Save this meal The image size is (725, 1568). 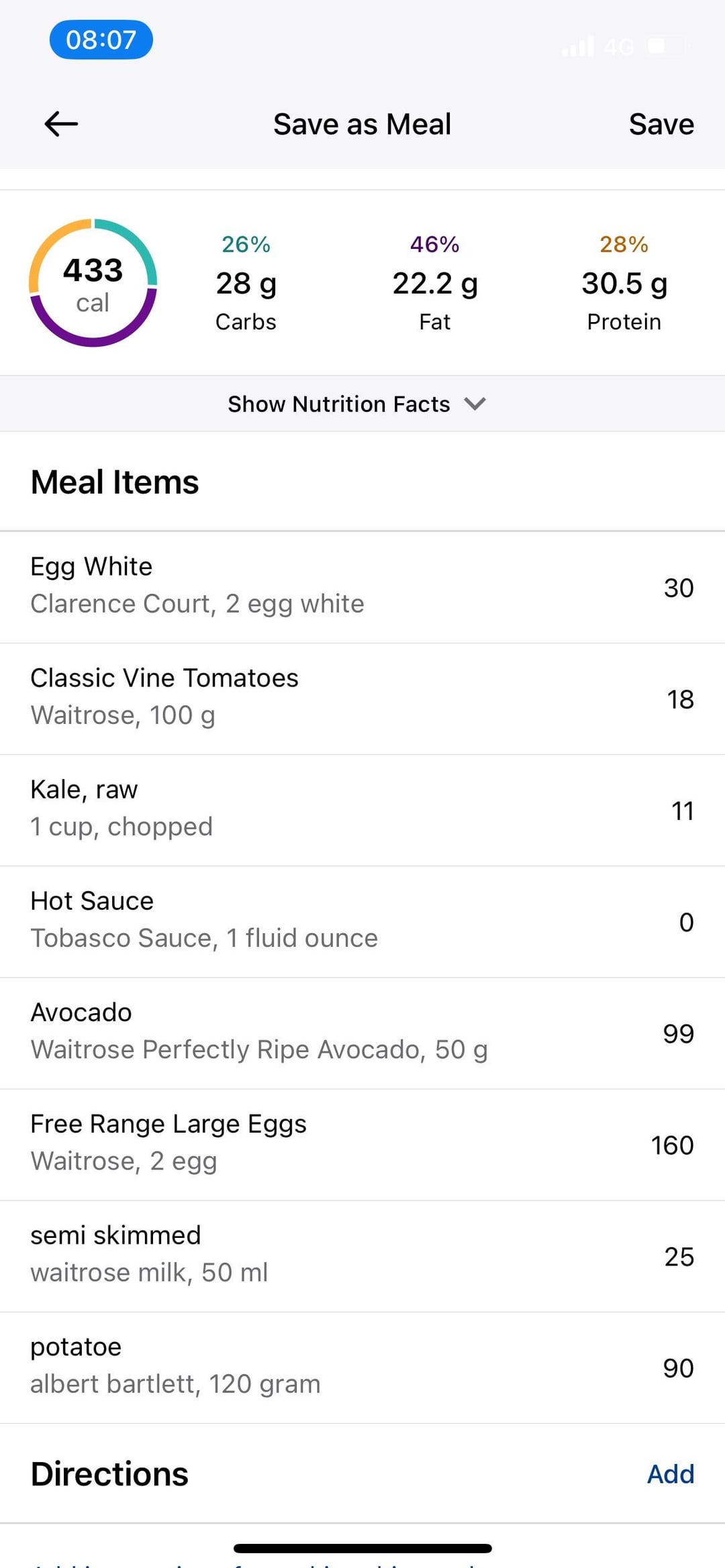(661, 124)
